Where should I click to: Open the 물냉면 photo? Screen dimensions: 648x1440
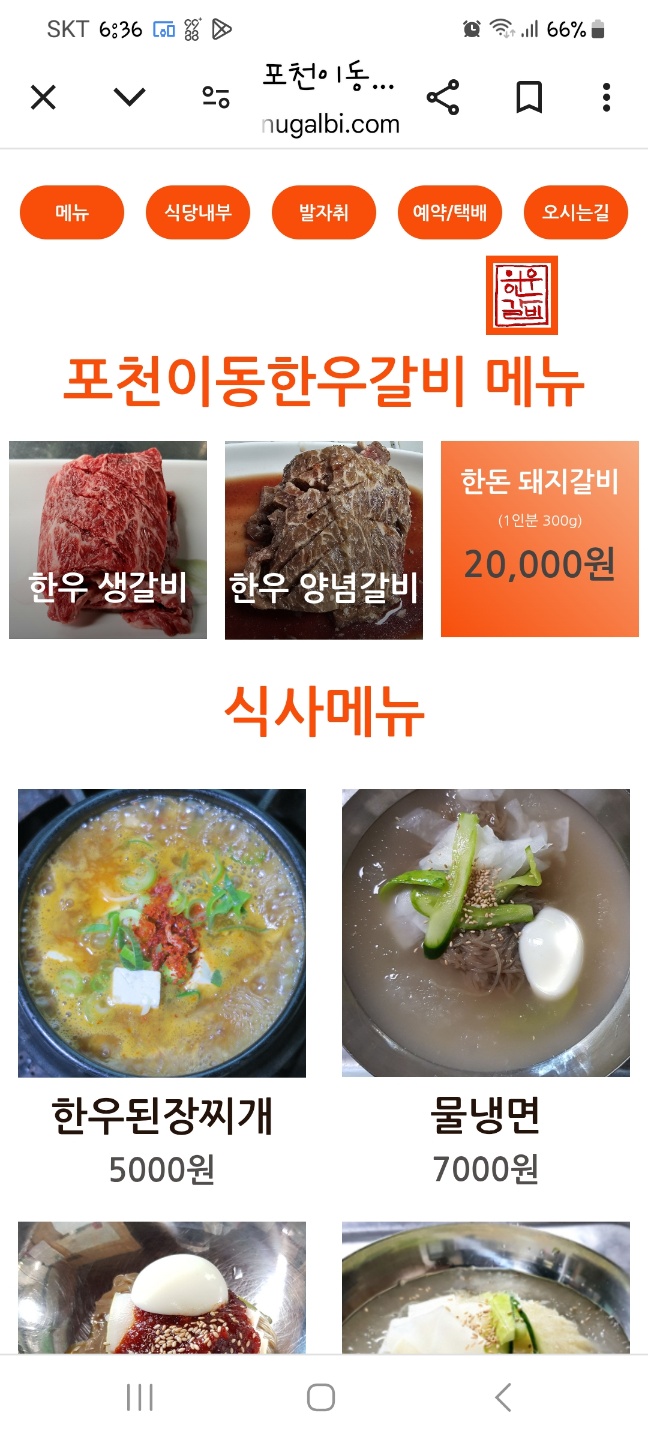486,932
